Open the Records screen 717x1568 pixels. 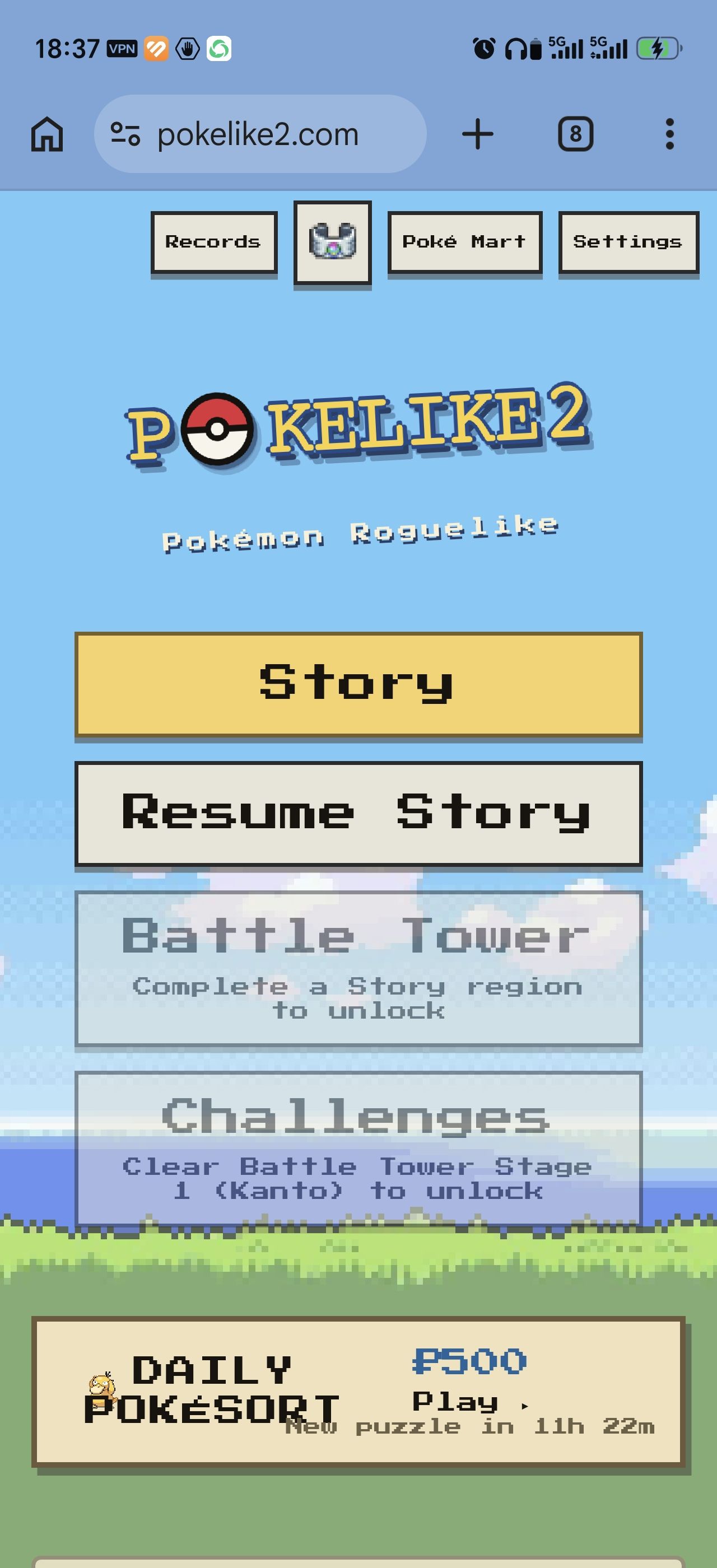[214, 242]
